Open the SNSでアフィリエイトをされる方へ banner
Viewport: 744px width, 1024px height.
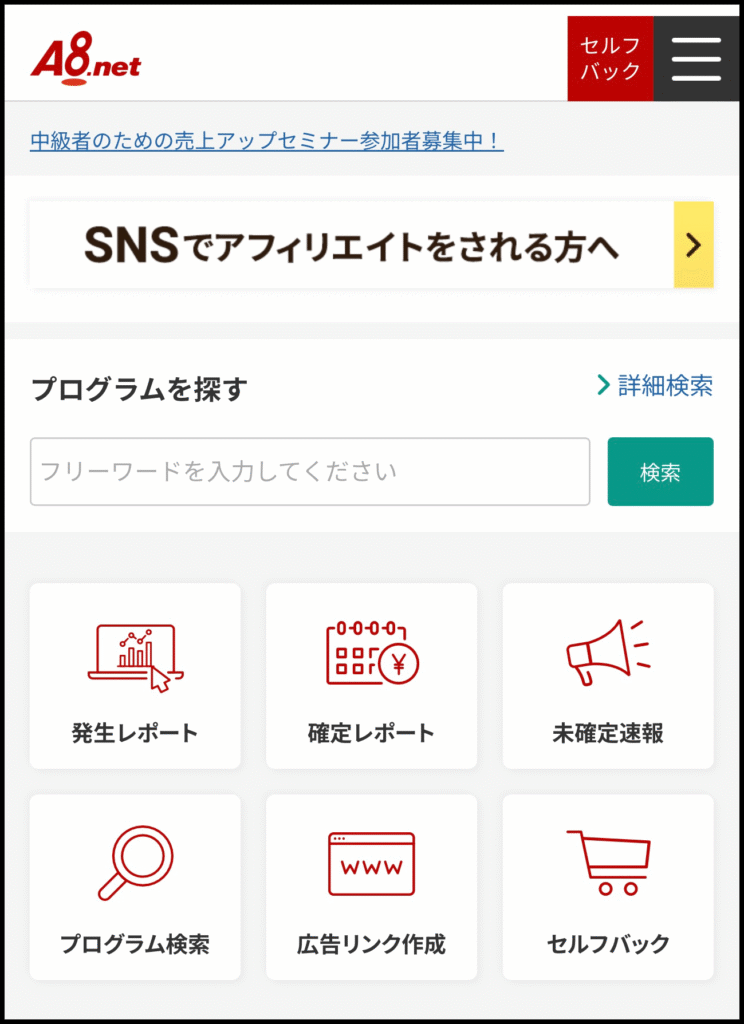(x=371, y=245)
